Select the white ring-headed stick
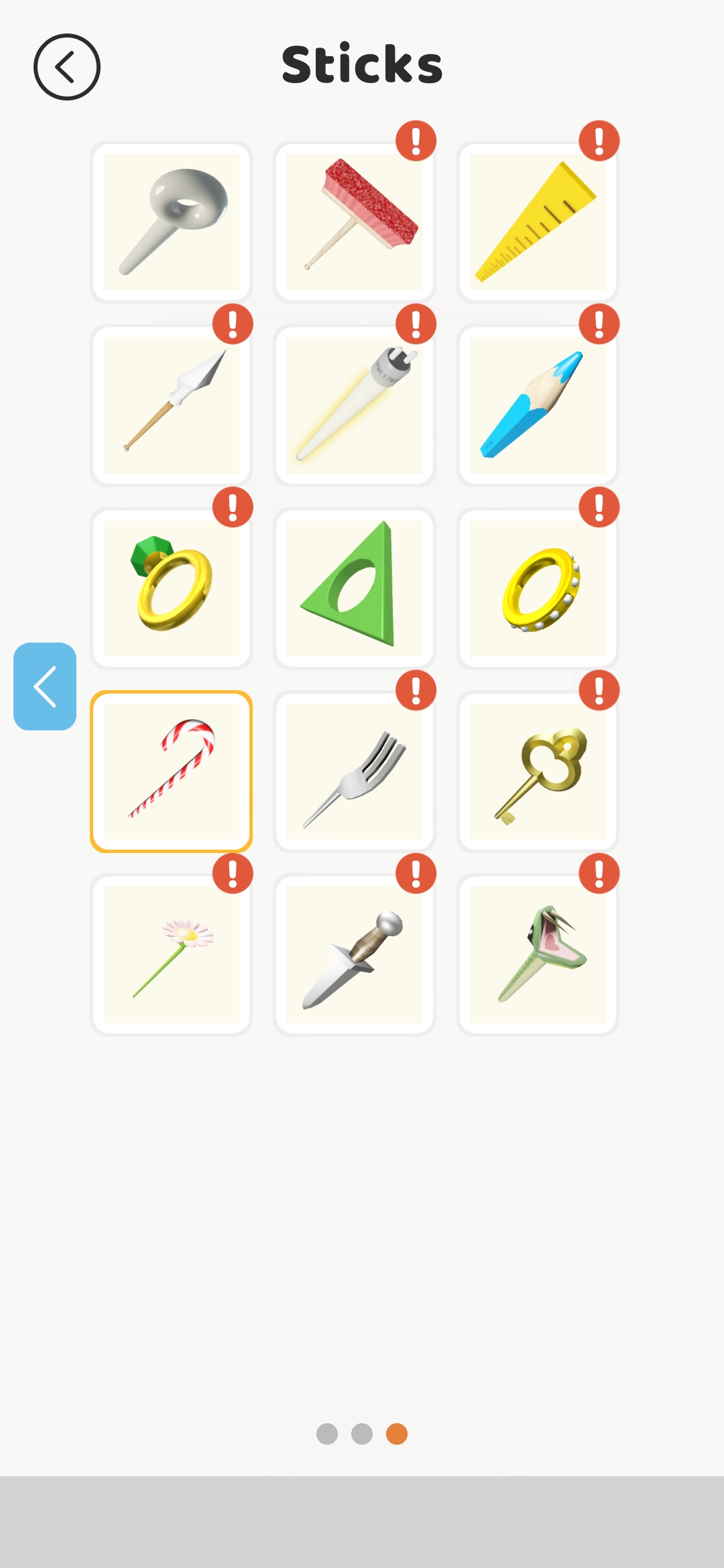 [x=172, y=222]
